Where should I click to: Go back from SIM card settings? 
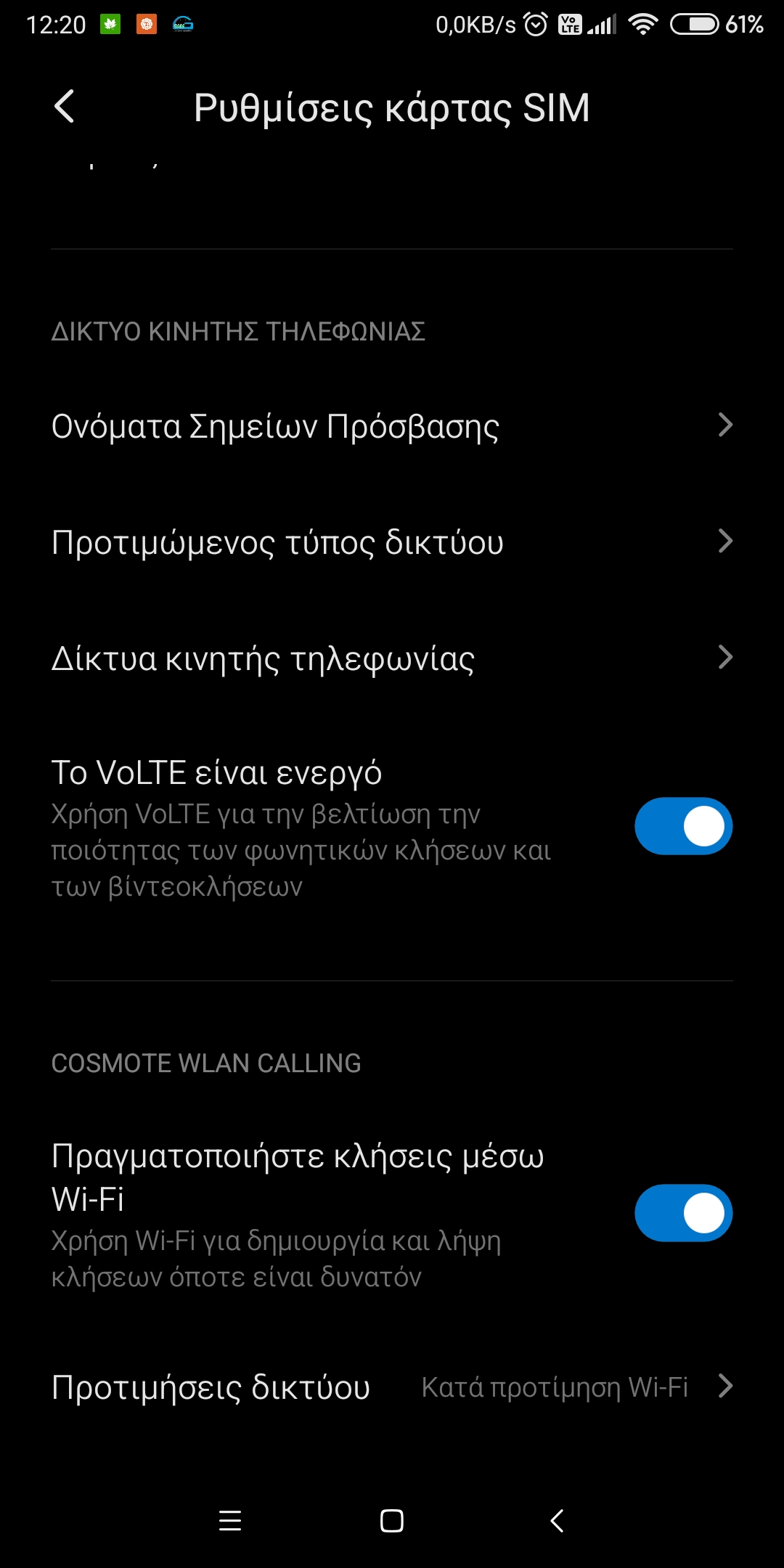65,107
